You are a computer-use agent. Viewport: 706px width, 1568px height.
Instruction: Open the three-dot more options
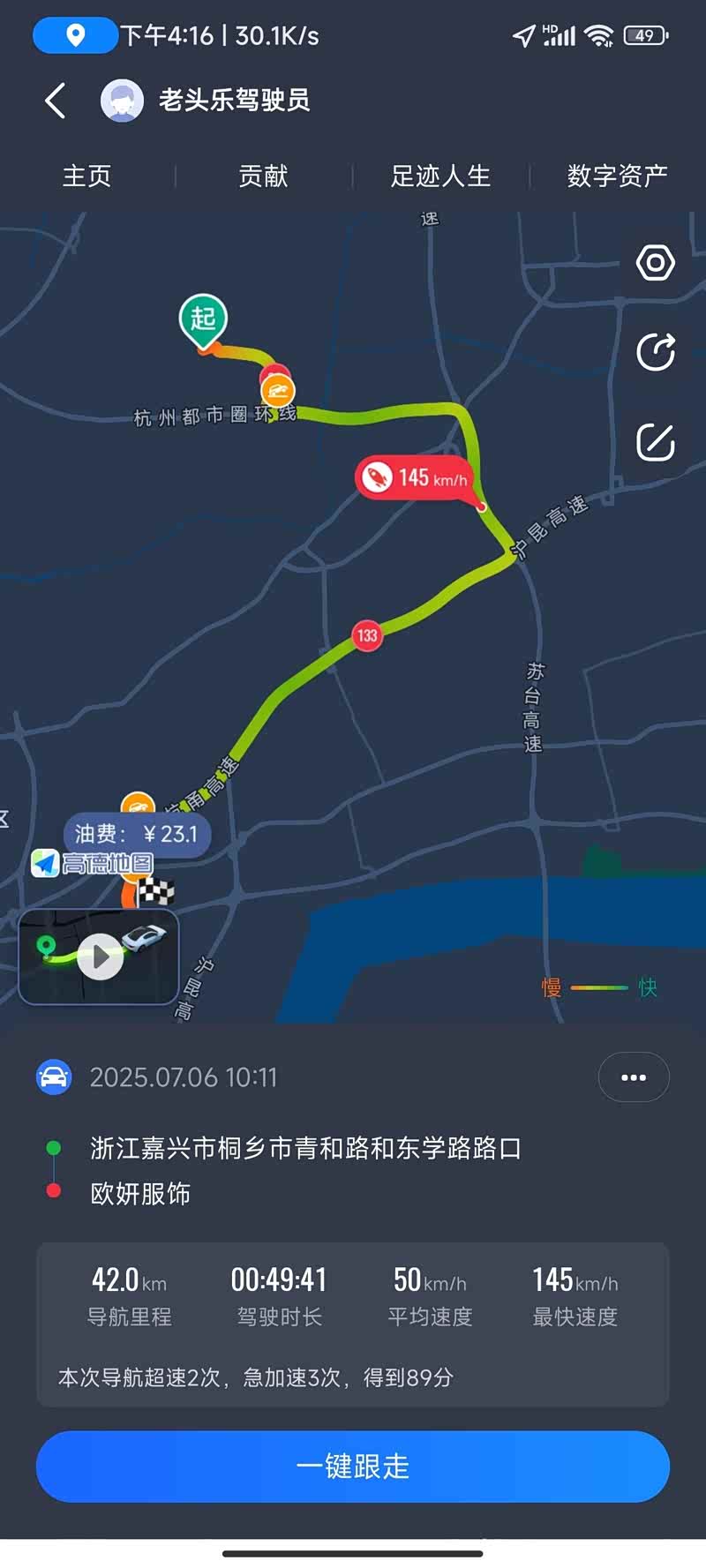pos(633,1077)
